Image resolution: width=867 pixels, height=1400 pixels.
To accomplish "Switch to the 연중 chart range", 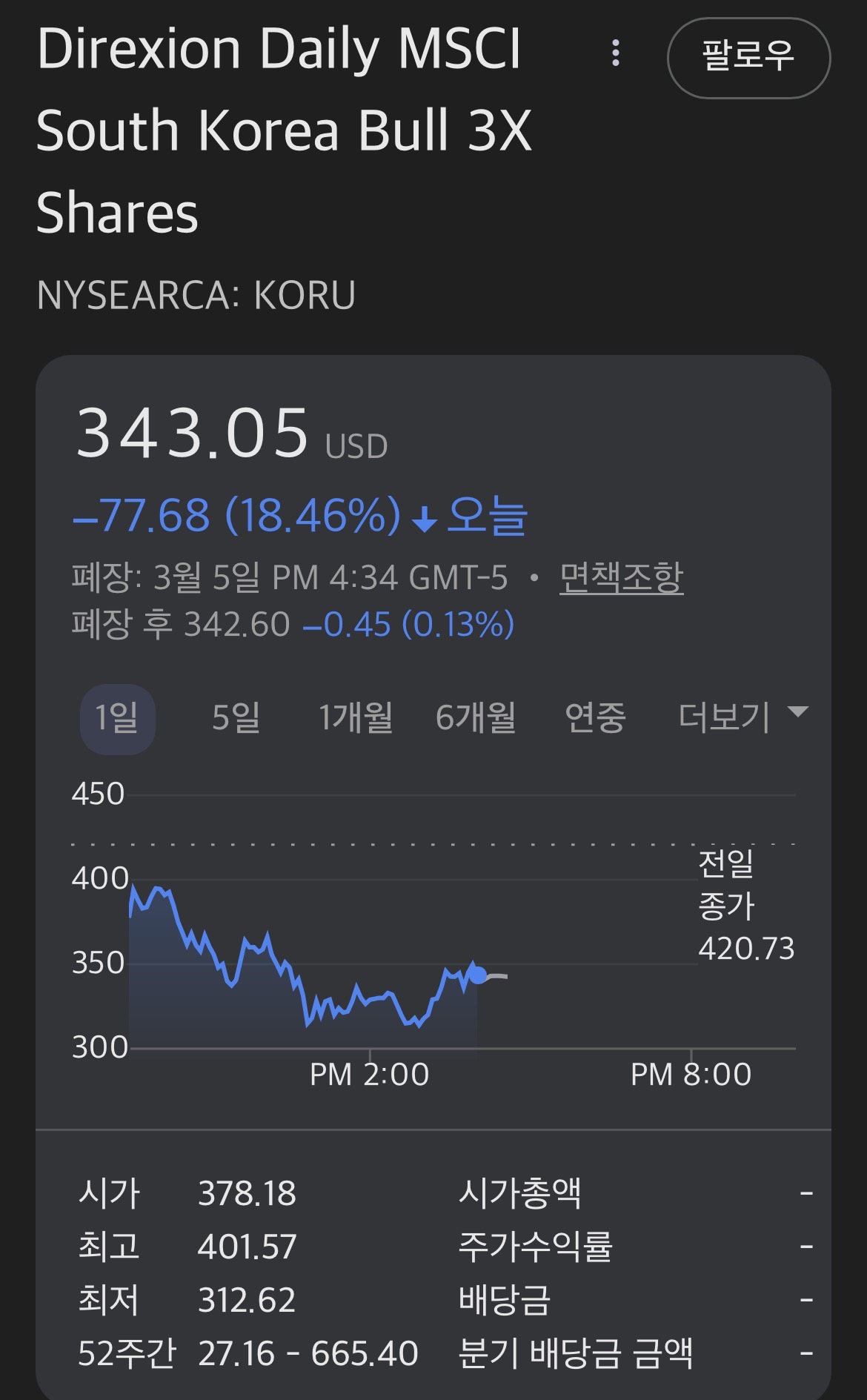I will point(595,718).
